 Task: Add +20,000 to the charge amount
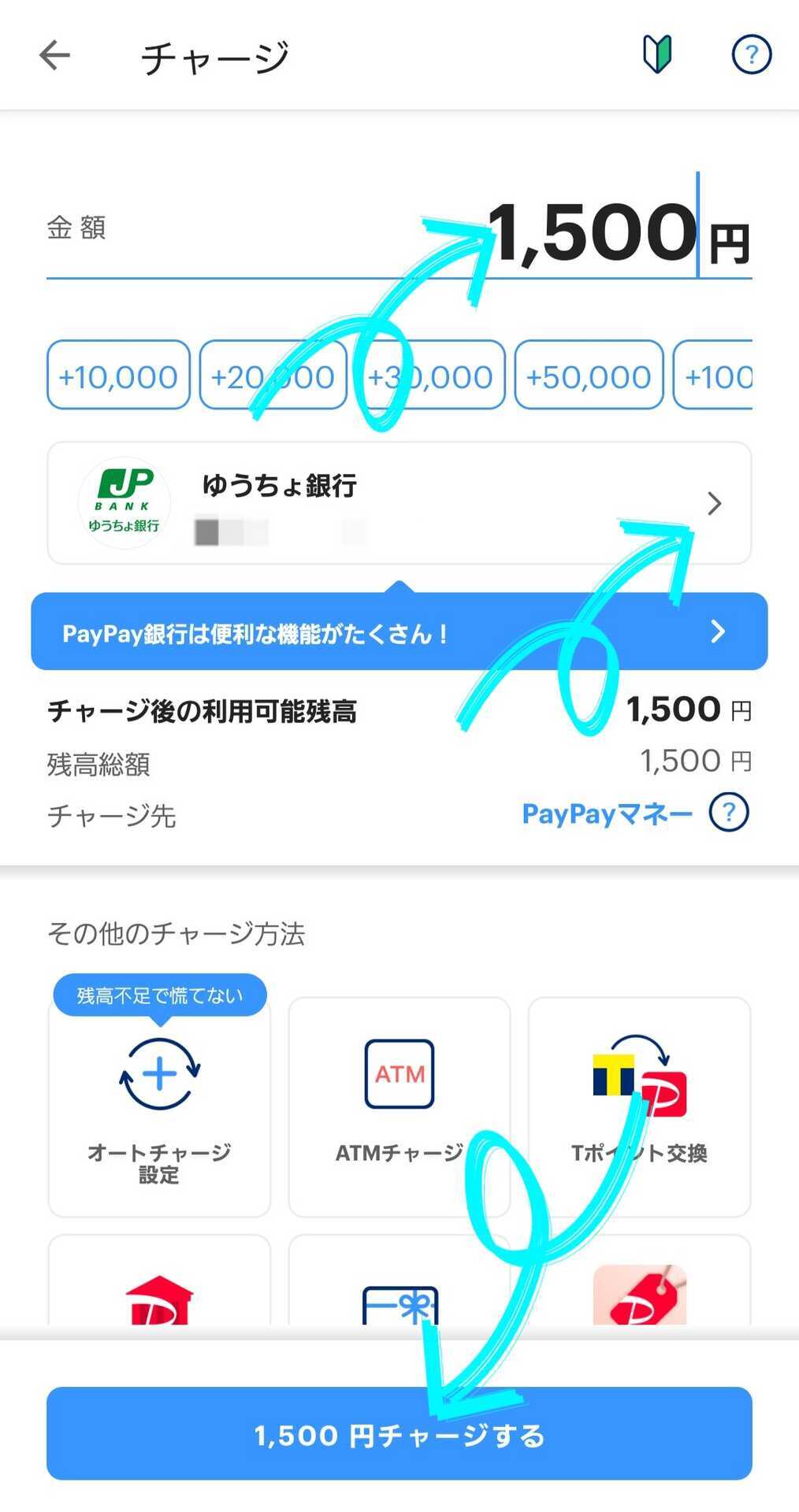(273, 376)
